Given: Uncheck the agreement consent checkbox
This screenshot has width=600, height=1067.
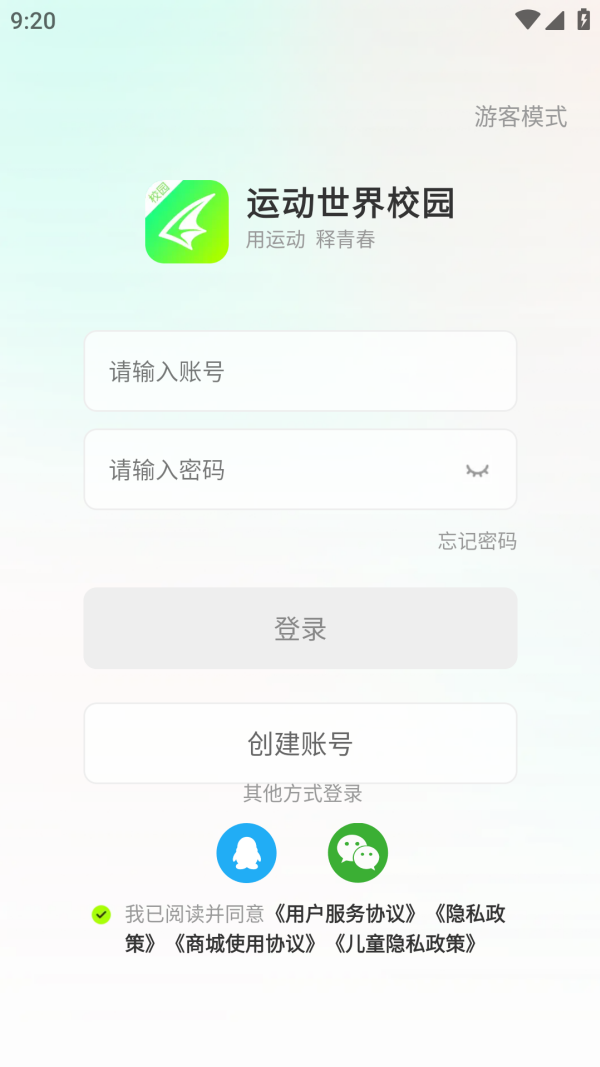Looking at the screenshot, I should [x=101, y=914].
